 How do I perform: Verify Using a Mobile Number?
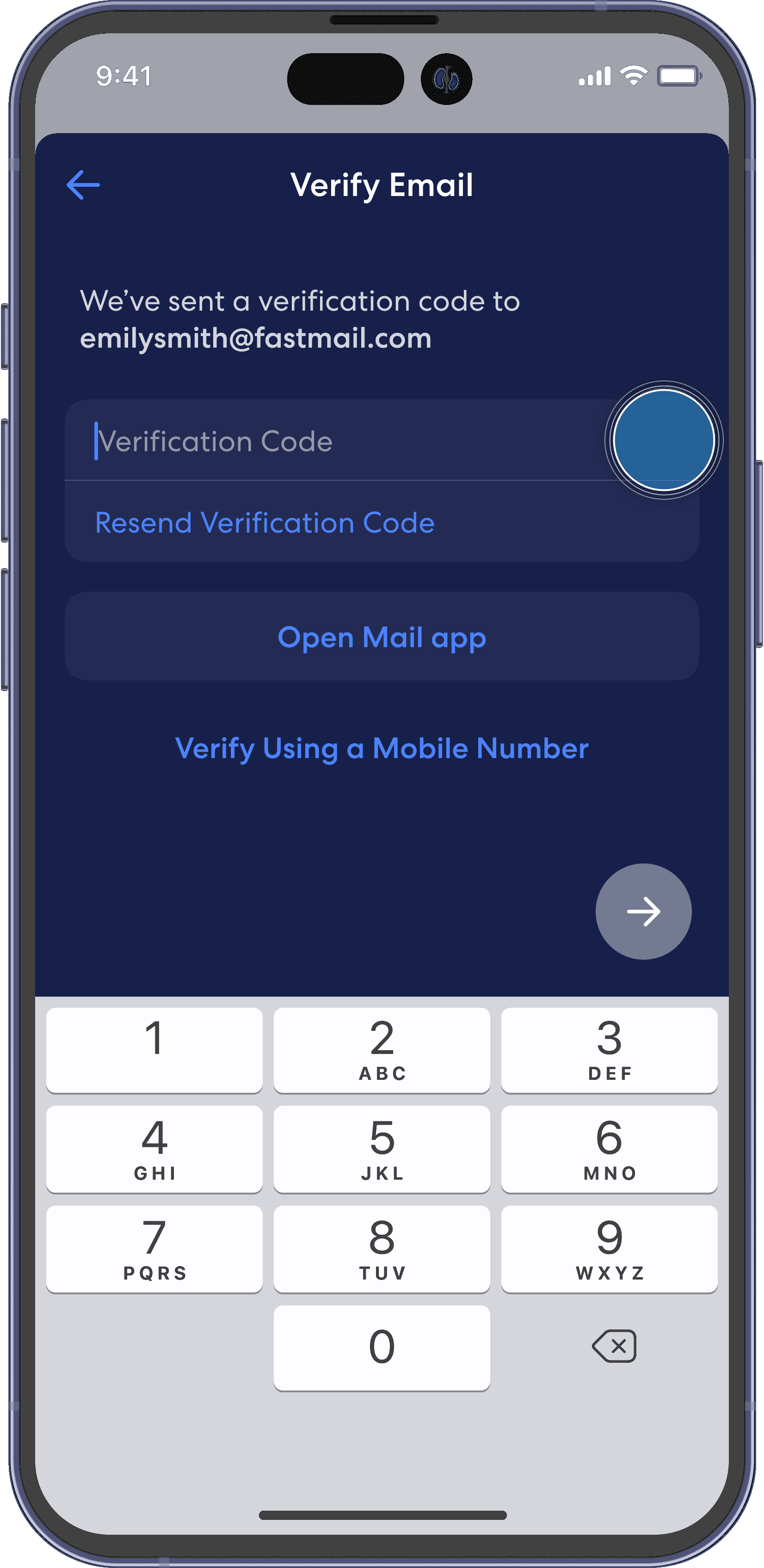382,748
